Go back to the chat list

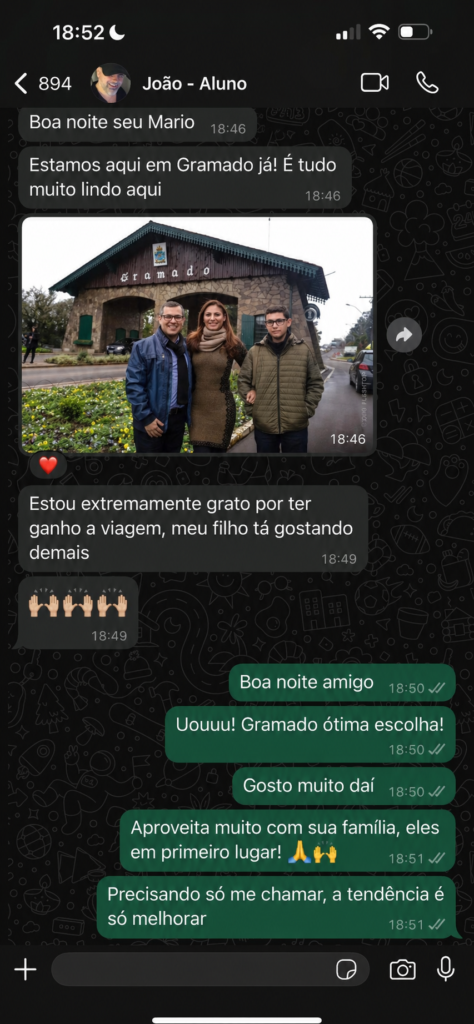pyautogui.click(x=42, y=84)
